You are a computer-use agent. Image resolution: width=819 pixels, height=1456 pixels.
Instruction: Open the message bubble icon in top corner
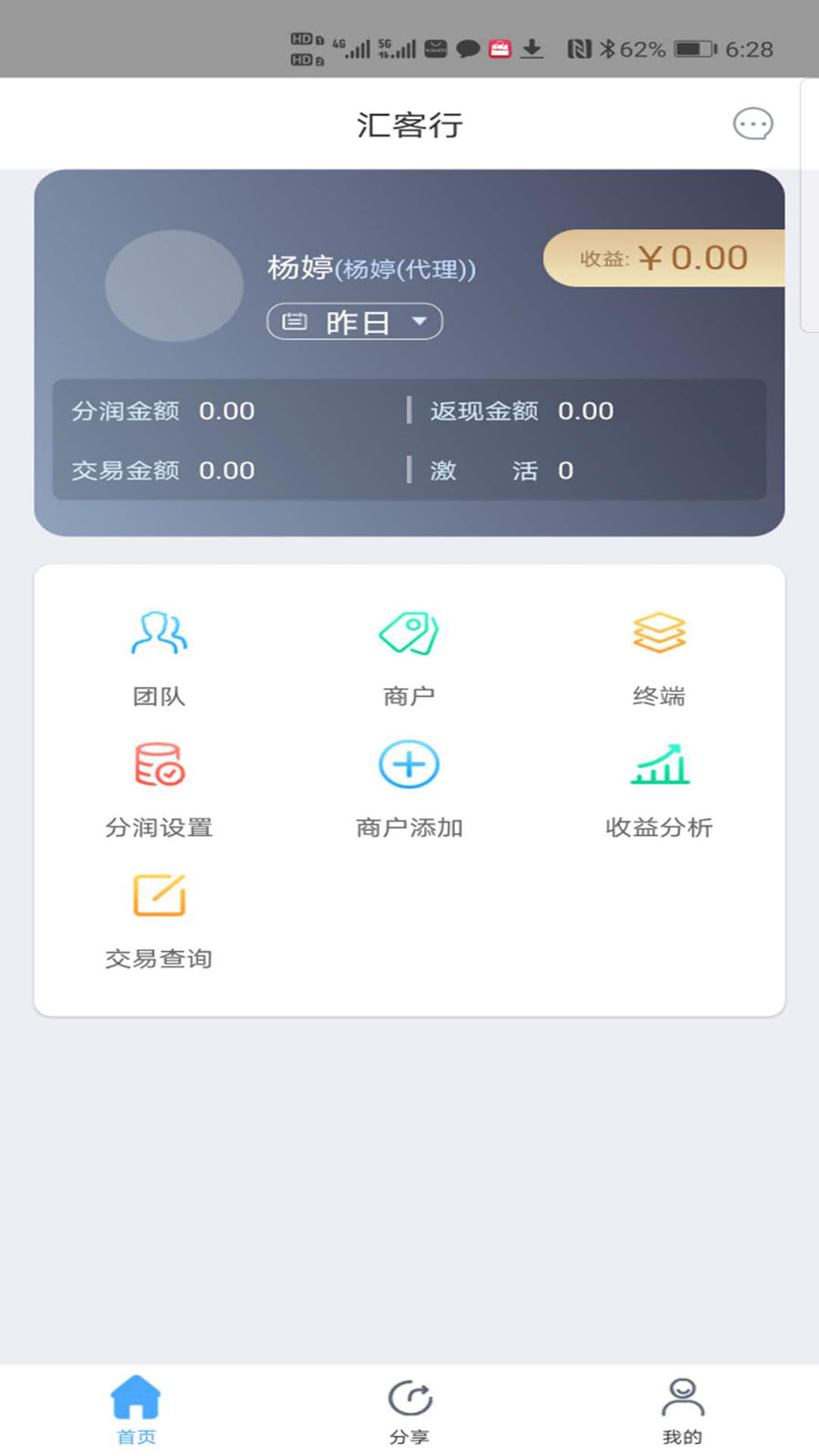pos(753,125)
